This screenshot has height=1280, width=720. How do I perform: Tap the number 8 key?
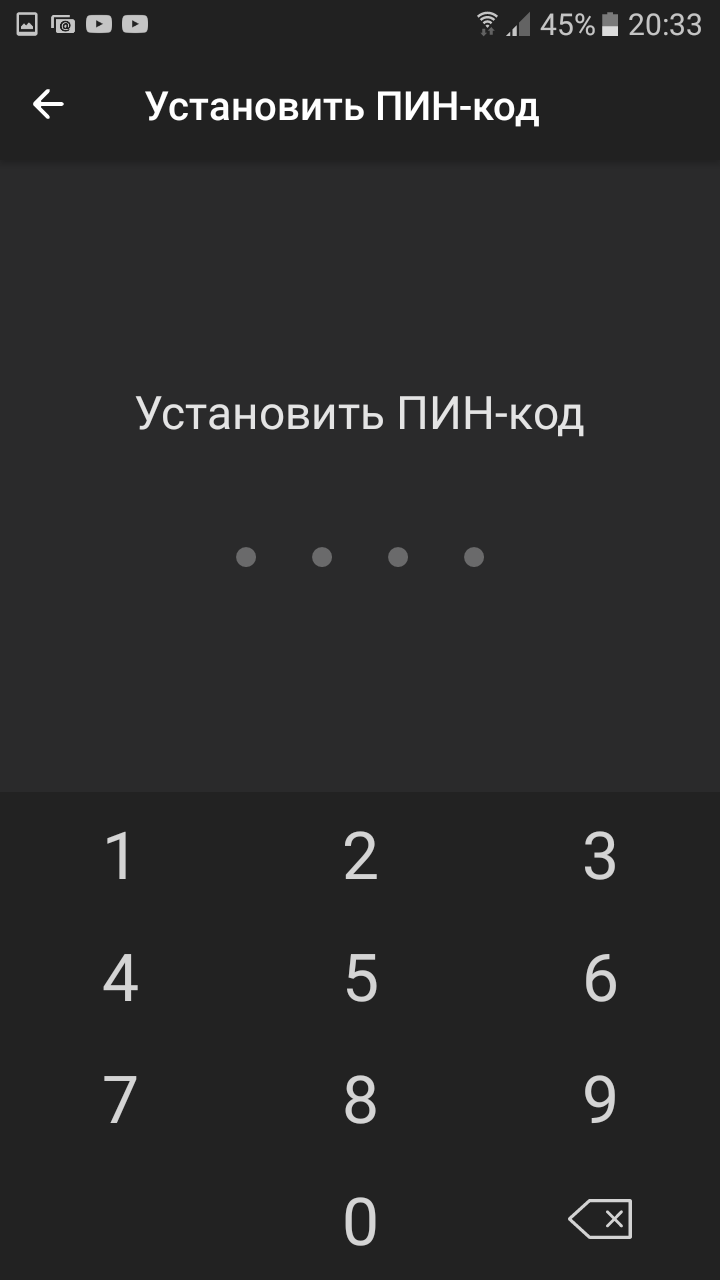[x=360, y=1101]
